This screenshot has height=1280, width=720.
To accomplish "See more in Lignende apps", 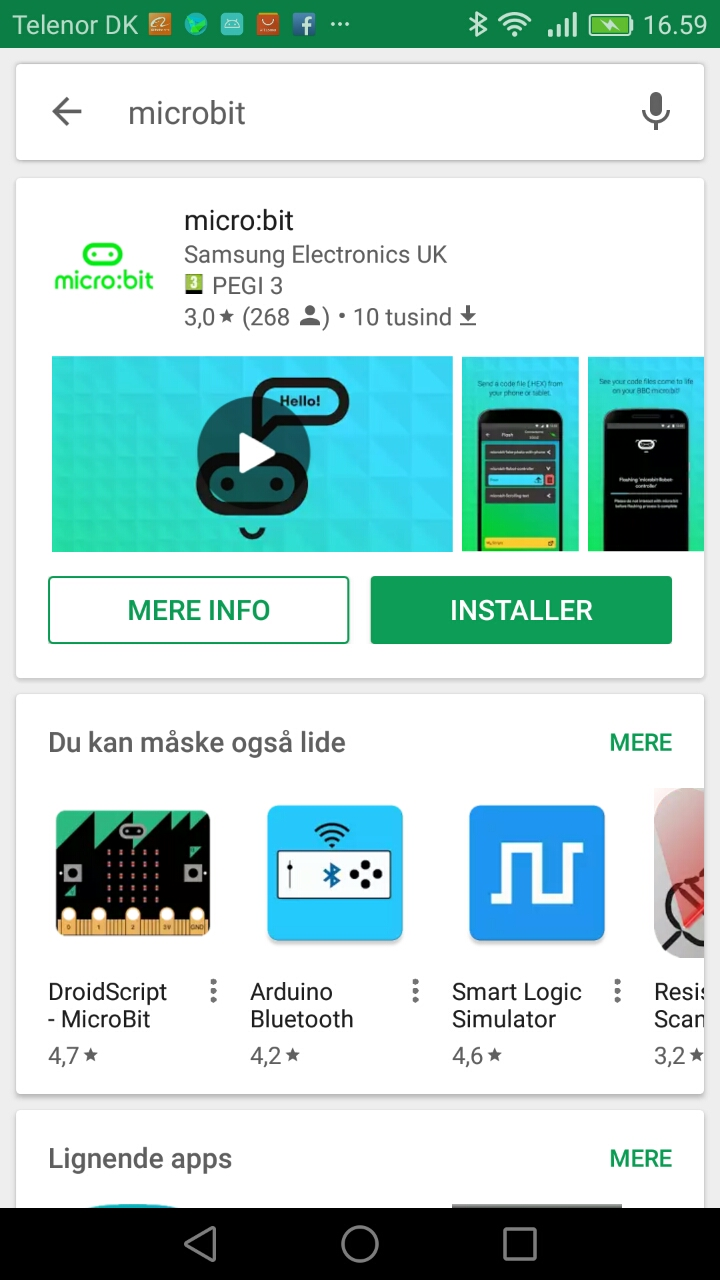I will tap(641, 1158).
